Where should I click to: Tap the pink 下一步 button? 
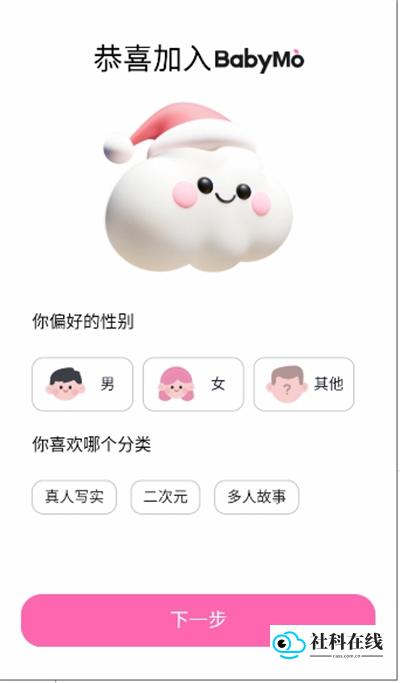tap(198, 620)
